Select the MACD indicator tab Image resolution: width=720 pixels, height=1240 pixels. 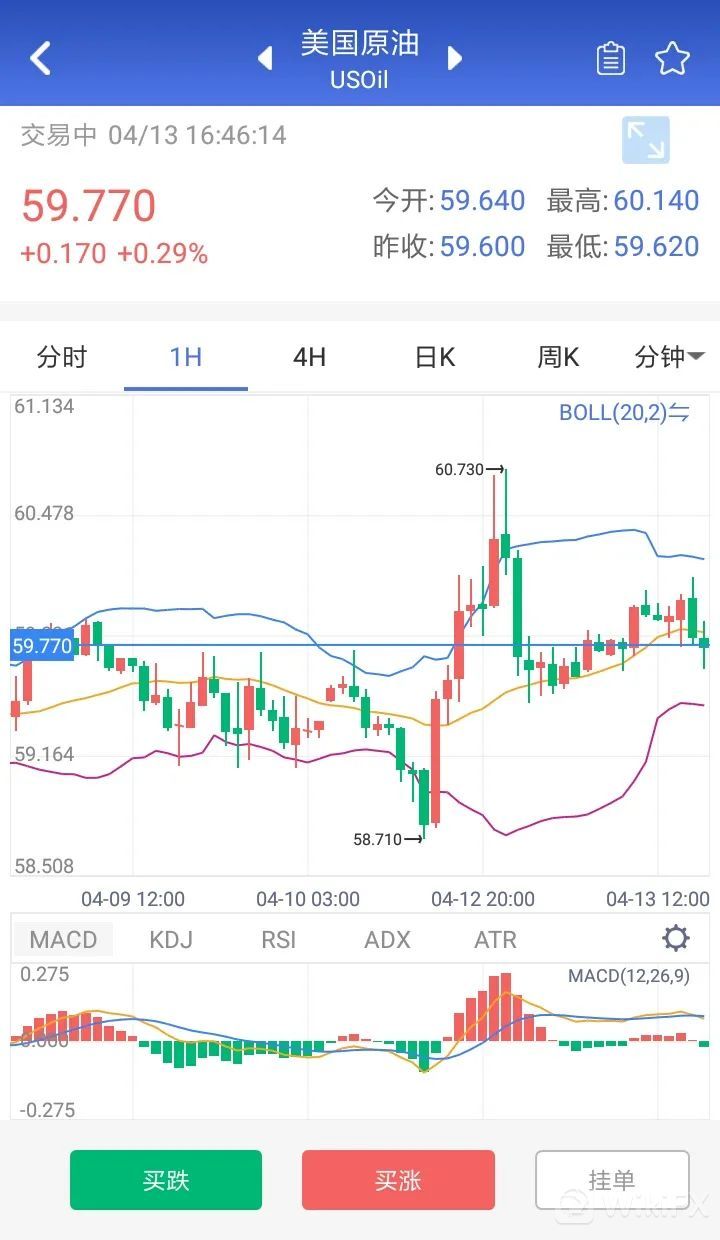(63, 940)
